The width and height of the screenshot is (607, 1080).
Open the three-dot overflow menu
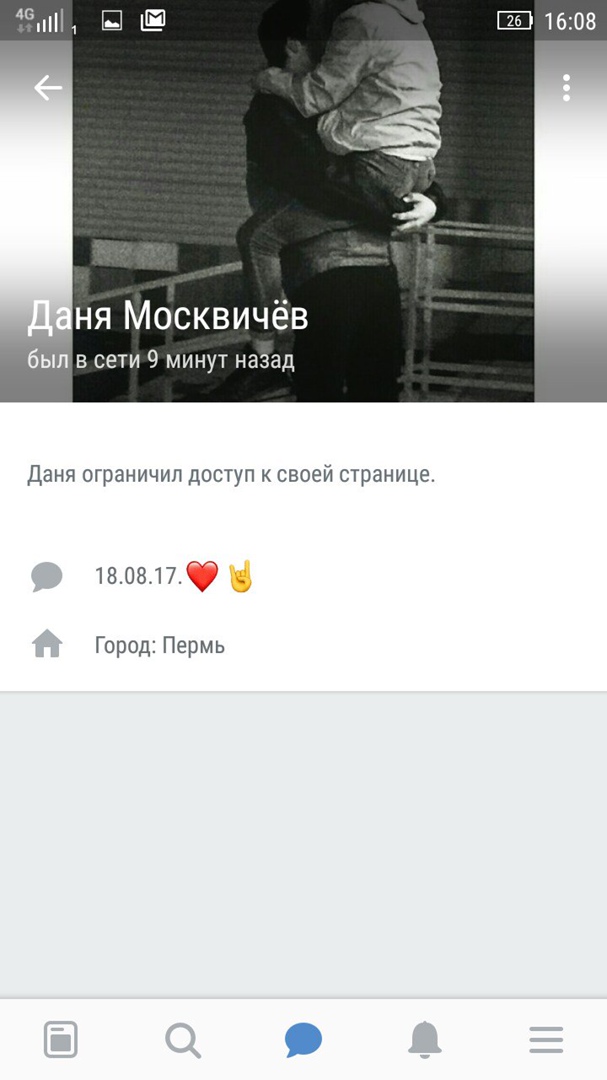pos(566,88)
